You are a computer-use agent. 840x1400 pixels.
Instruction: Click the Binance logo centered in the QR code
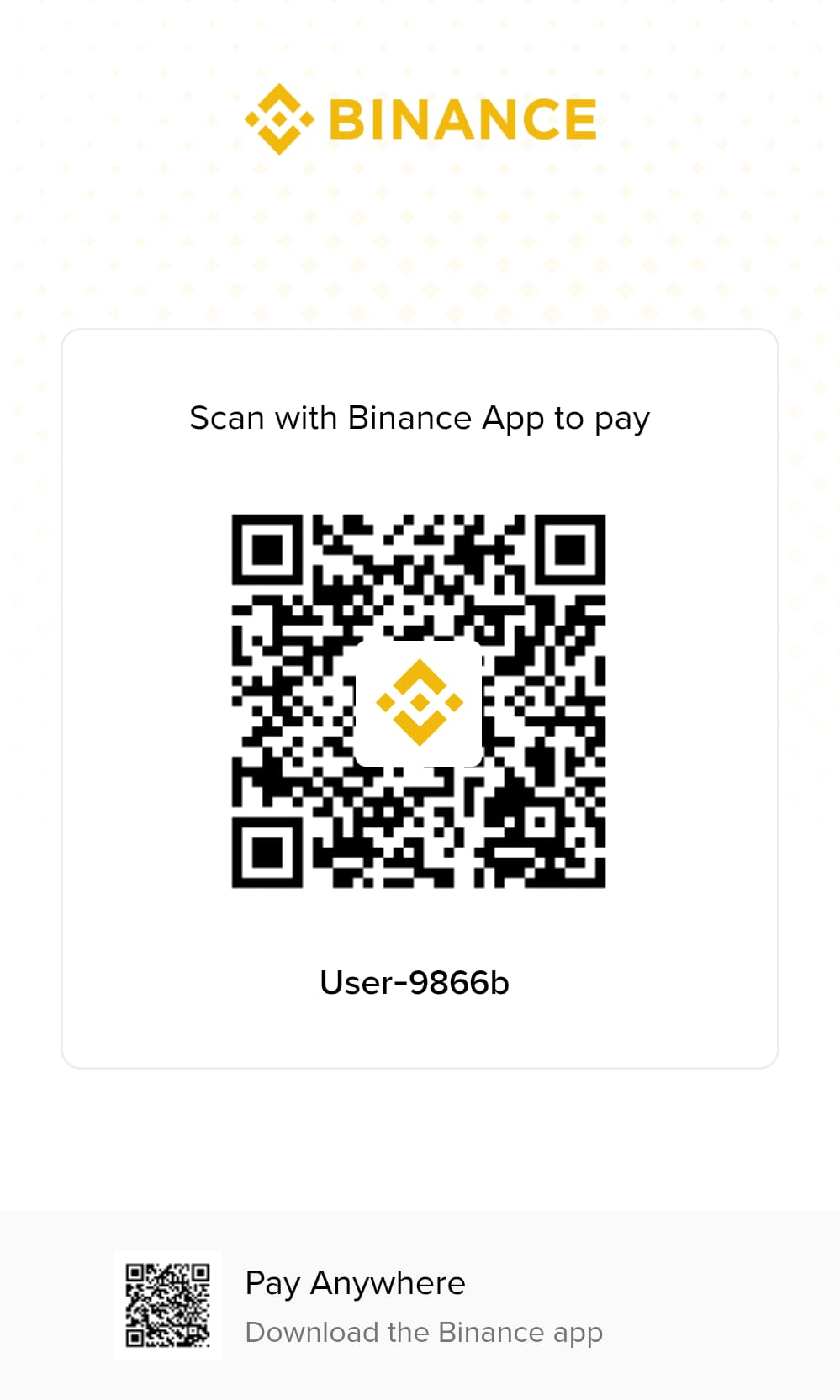pos(419,701)
